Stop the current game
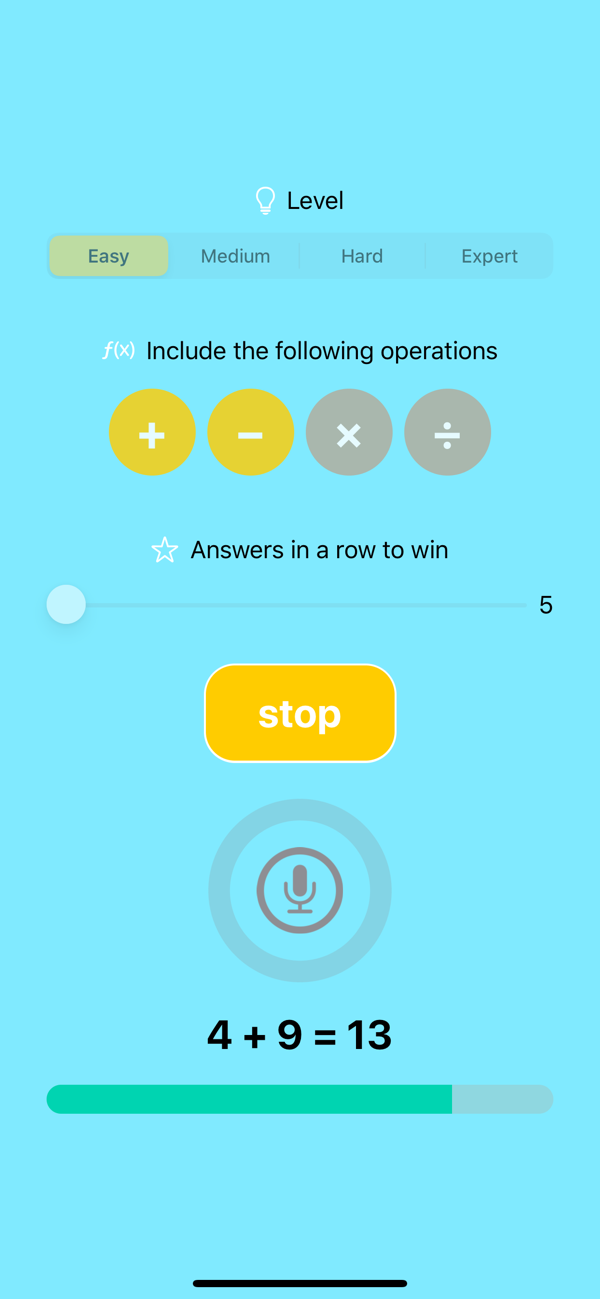 pyautogui.click(x=300, y=713)
